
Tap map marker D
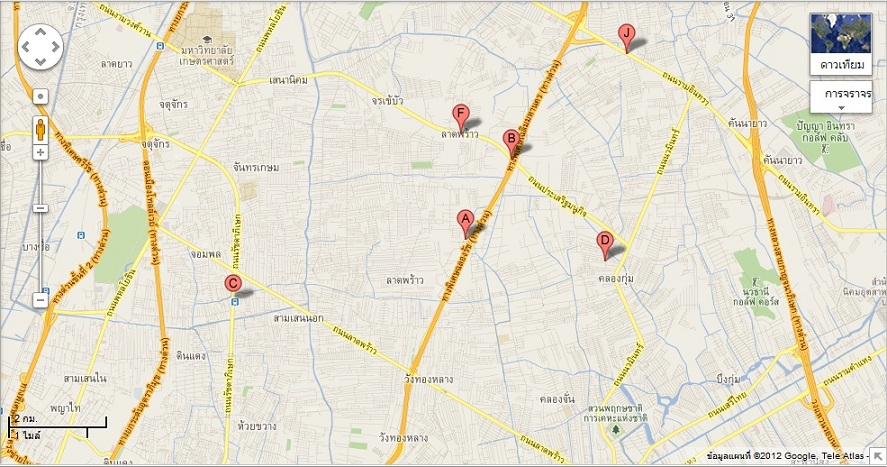click(x=604, y=242)
